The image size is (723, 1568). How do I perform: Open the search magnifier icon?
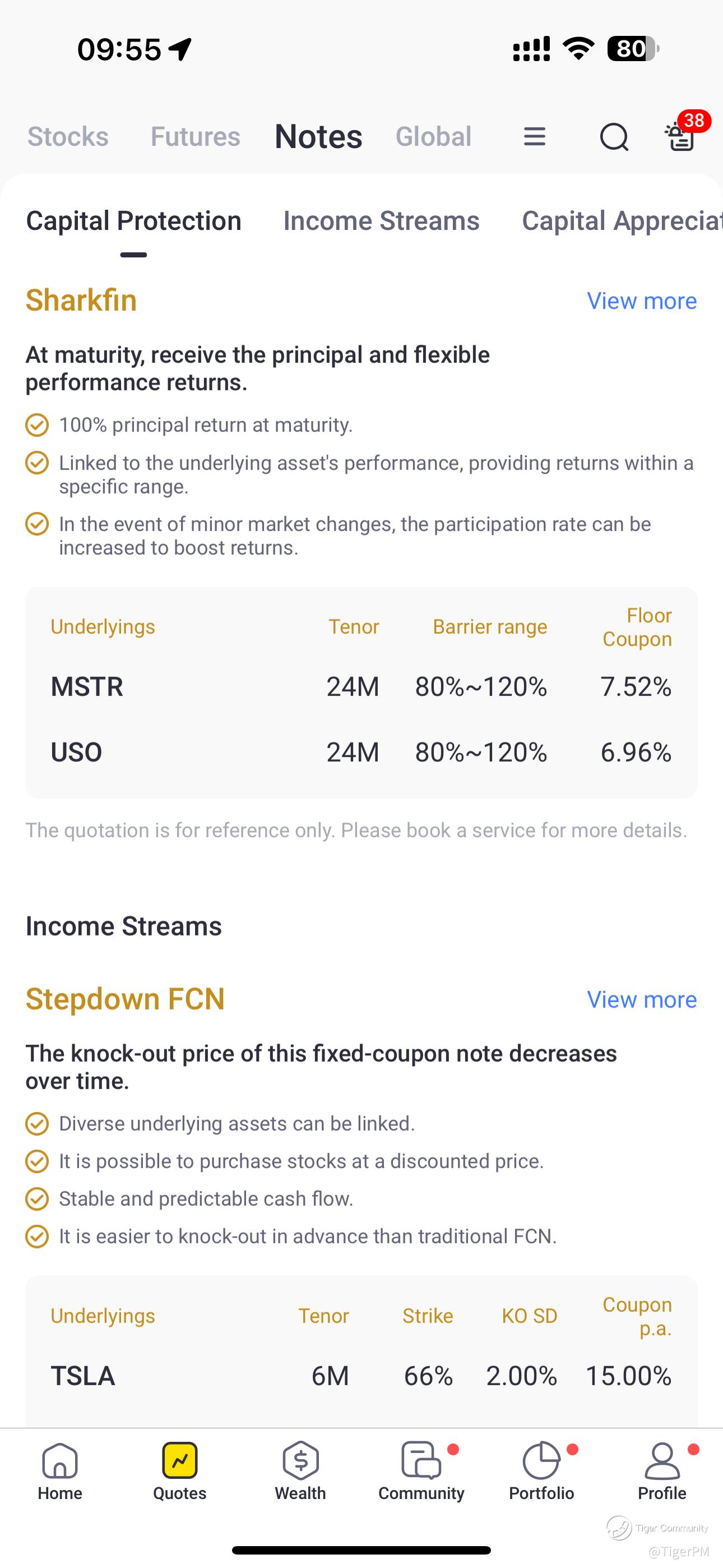(x=614, y=137)
